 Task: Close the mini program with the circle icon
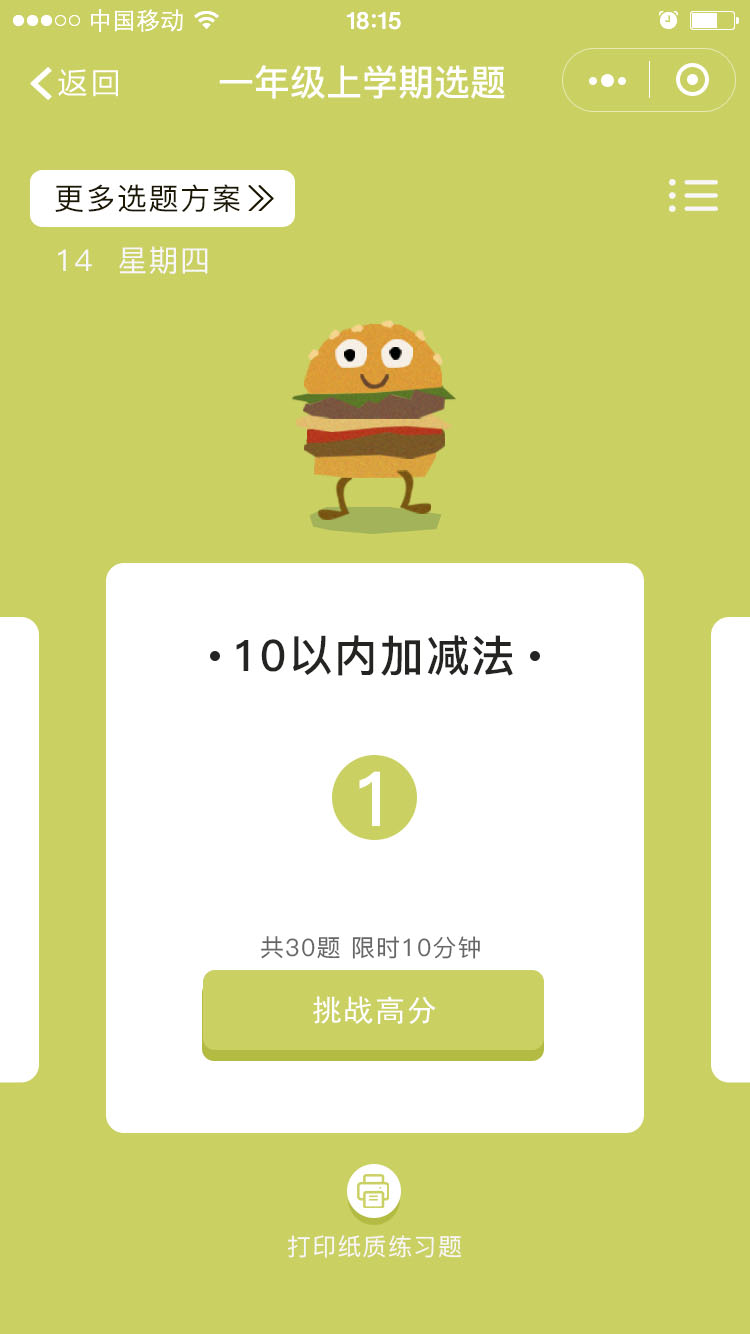(692, 80)
